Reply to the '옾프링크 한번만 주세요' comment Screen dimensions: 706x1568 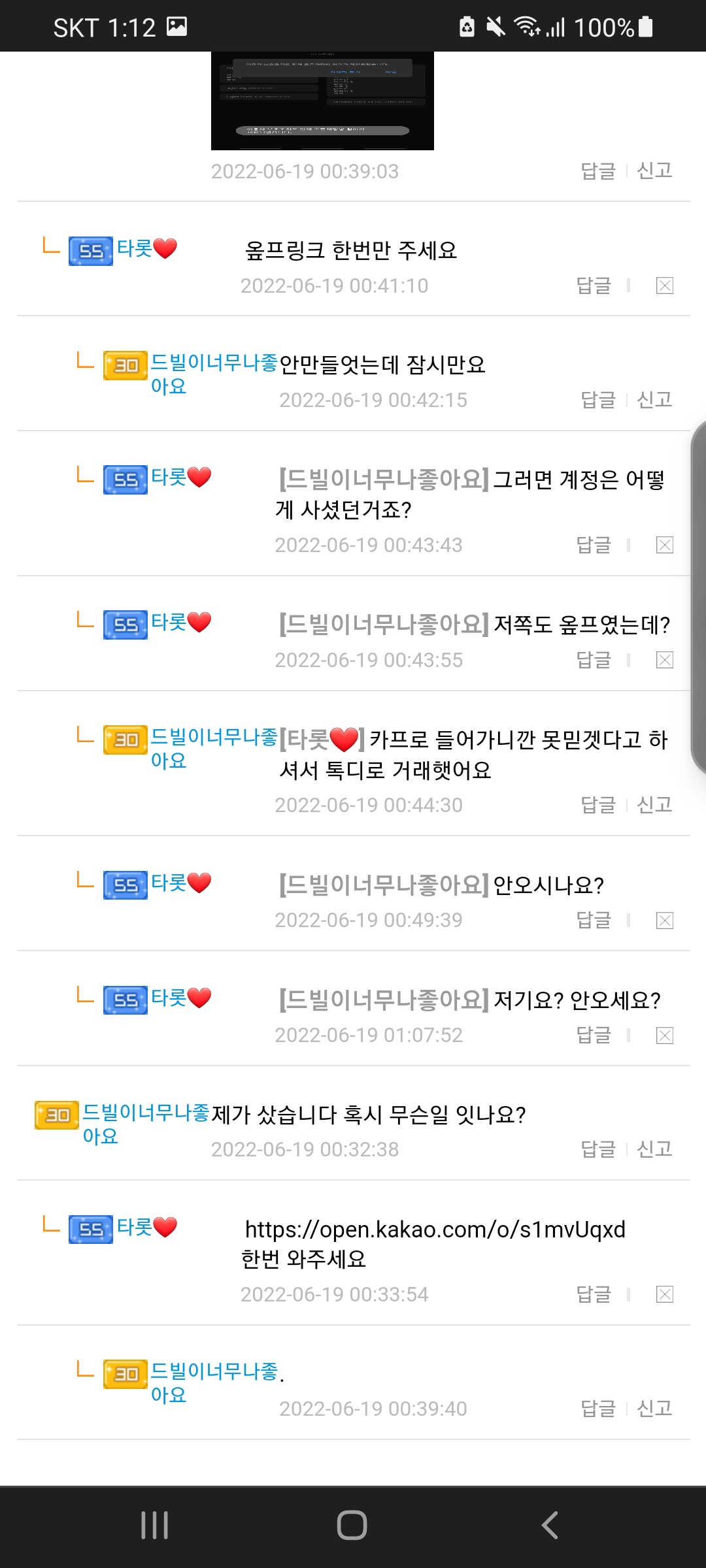pos(594,286)
